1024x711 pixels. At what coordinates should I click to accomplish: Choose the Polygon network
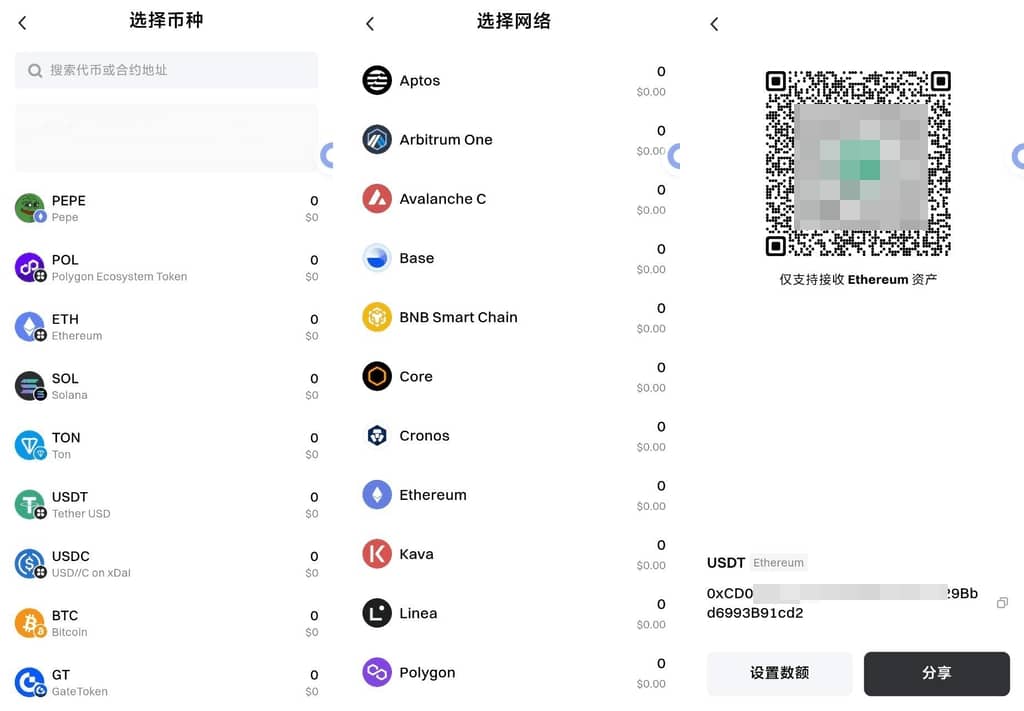(512, 672)
